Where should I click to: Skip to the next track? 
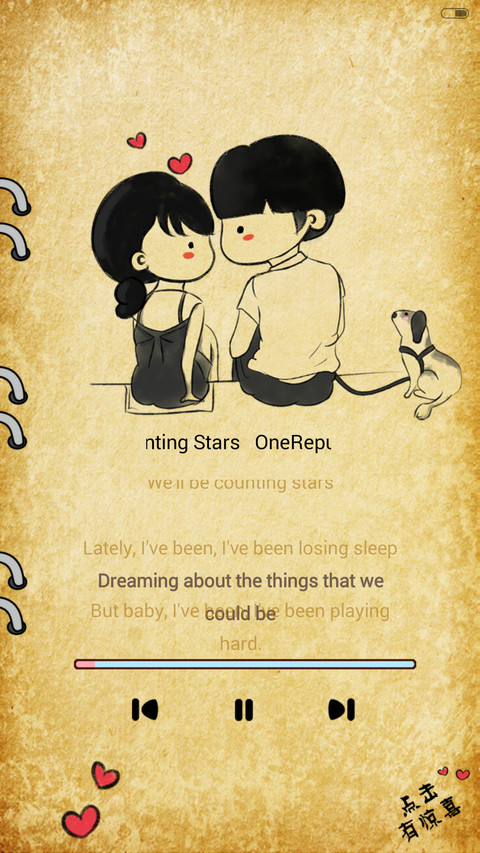[342, 710]
